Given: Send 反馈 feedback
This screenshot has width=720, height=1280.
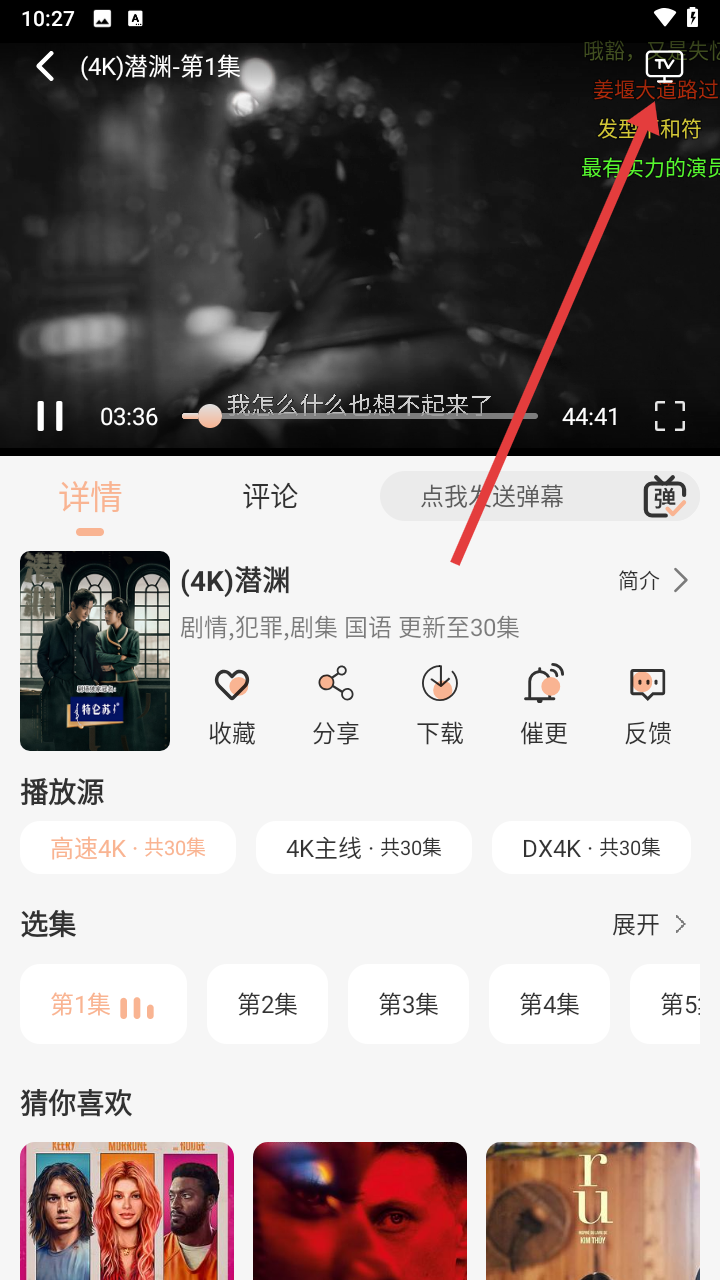Looking at the screenshot, I should coord(648,706).
